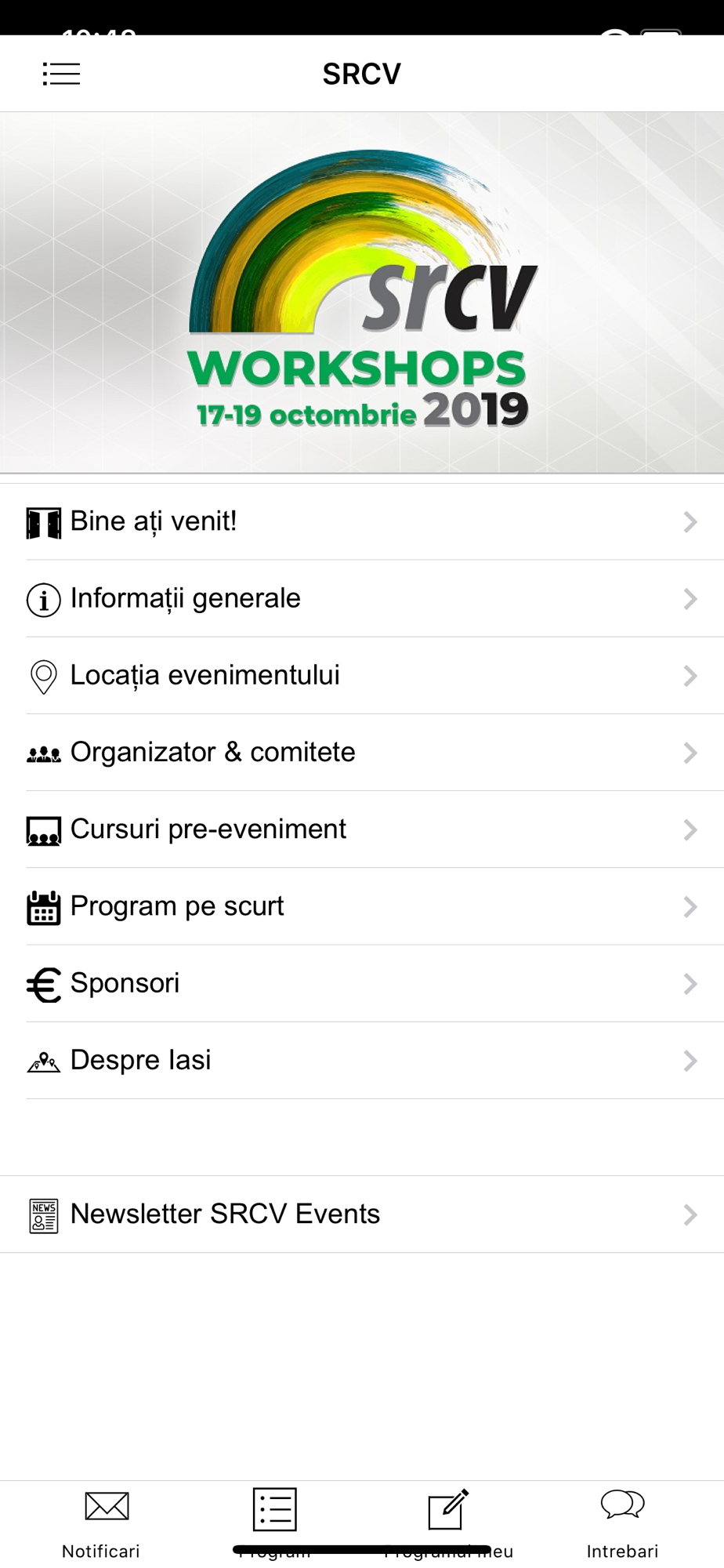The width and height of the screenshot is (724, 1568).
Task: Open Despre Iasi
Action: [362, 1059]
